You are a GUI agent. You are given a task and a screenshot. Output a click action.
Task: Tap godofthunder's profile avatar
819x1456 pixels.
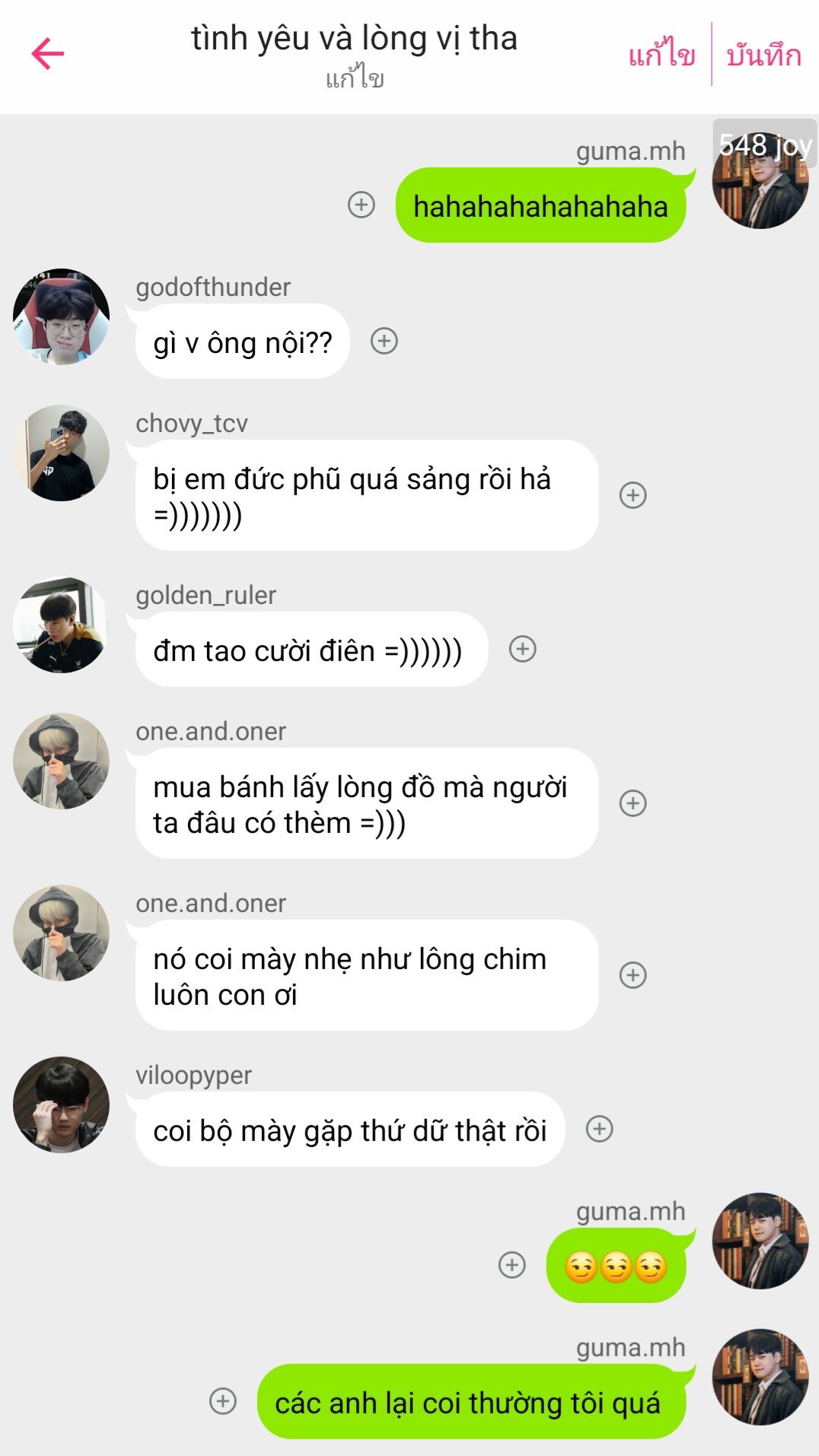tap(61, 316)
